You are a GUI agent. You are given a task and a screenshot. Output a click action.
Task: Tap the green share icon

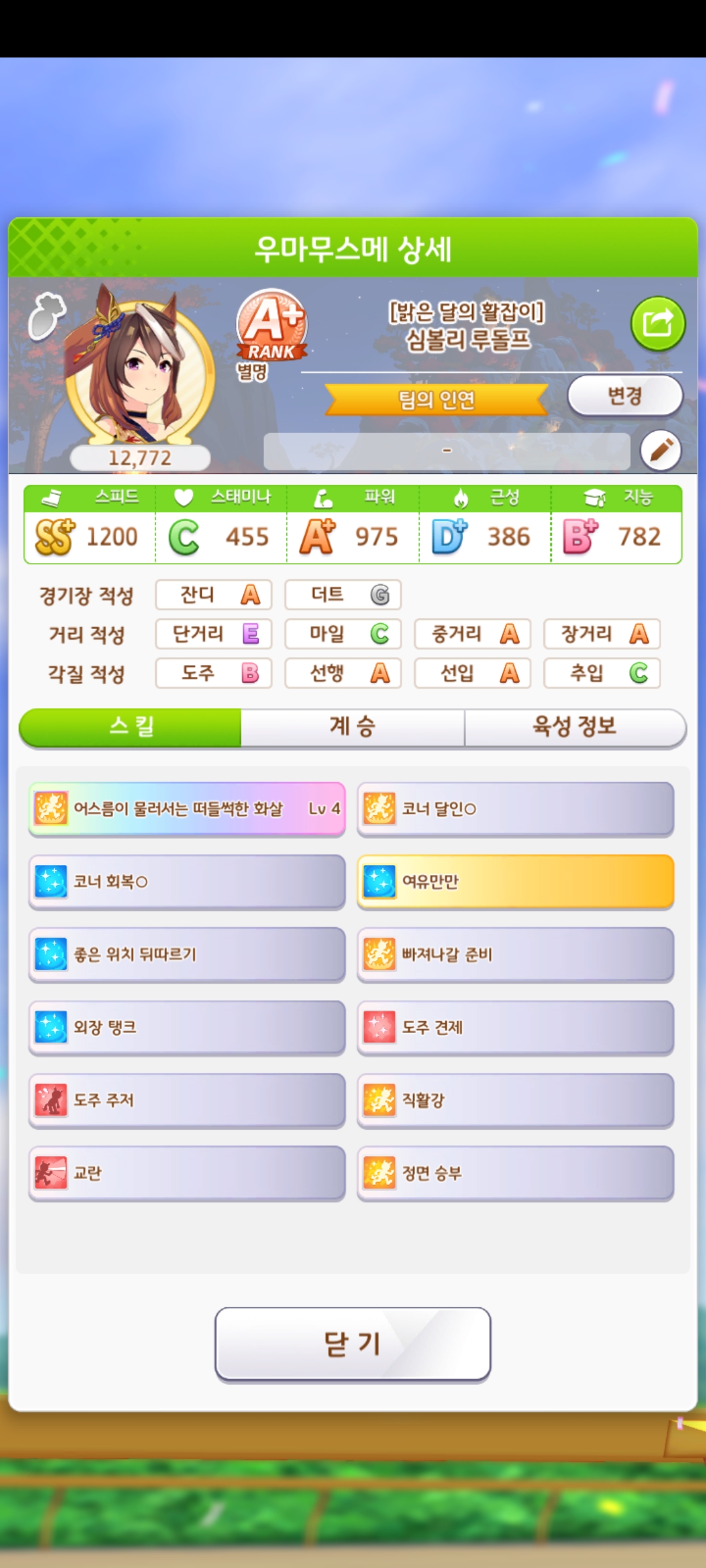coord(658,323)
